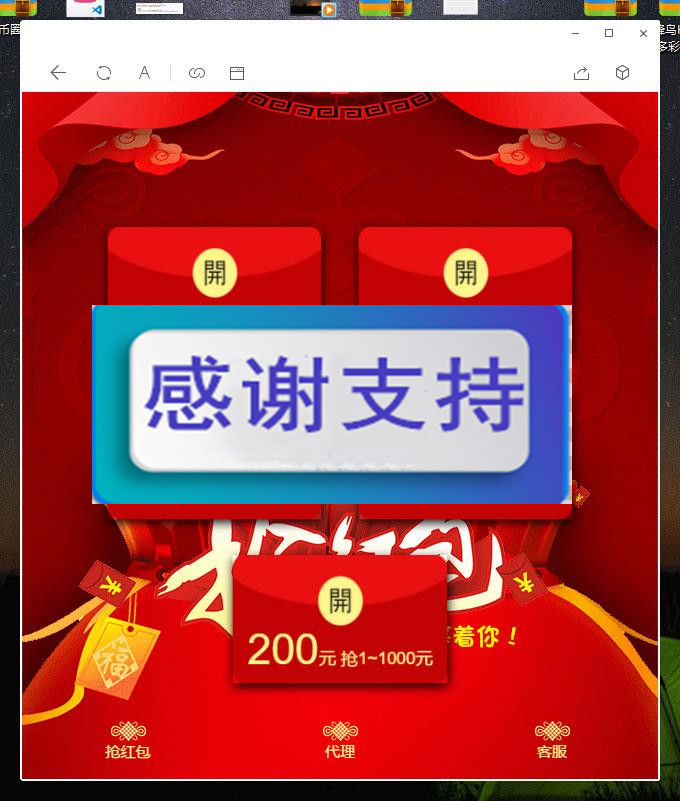Refresh the current page
The width and height of the screenshot is (680, 801).
click(103, 73)
